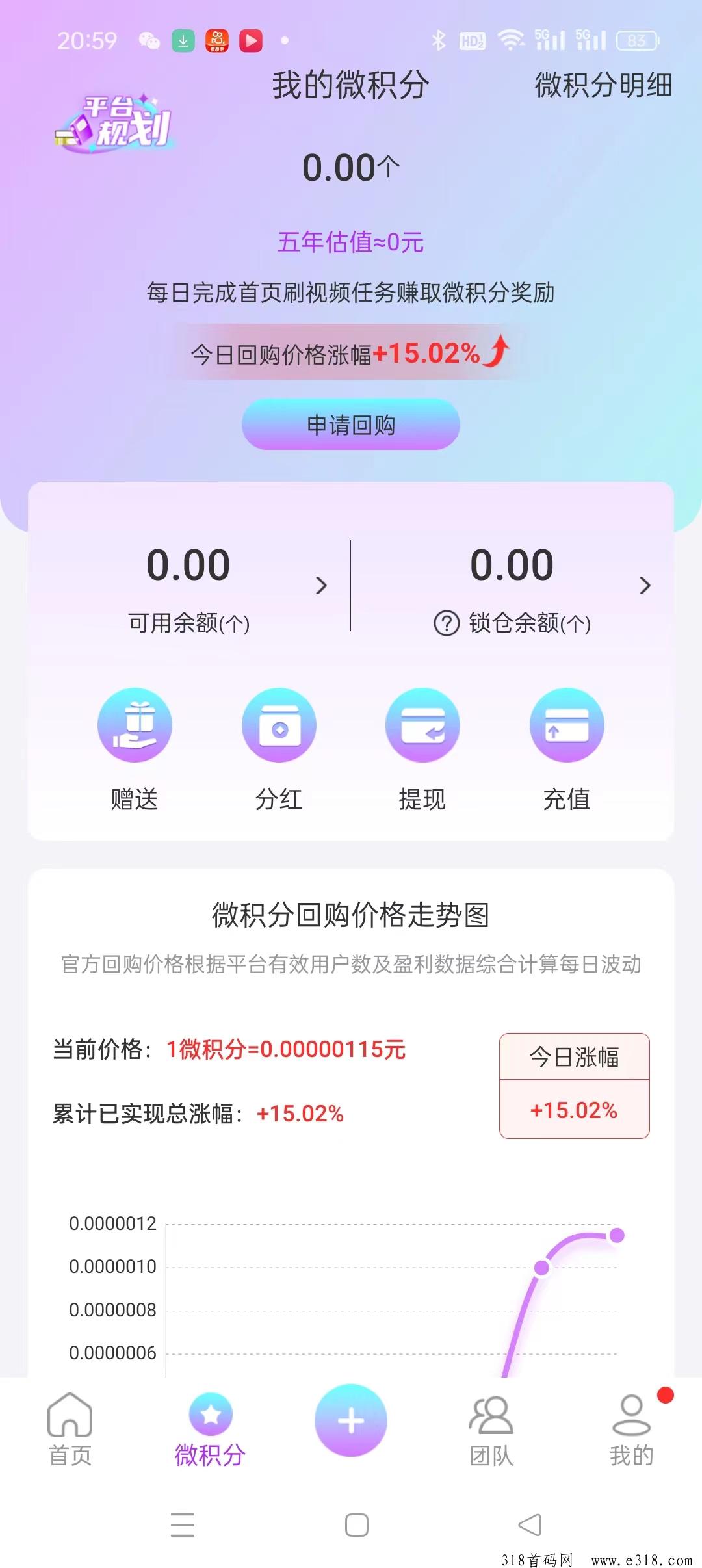Viewport: 702px width, 1568px height.
Task: Tap the question mark beside 锁仓余额
Action: click(447, 623)
